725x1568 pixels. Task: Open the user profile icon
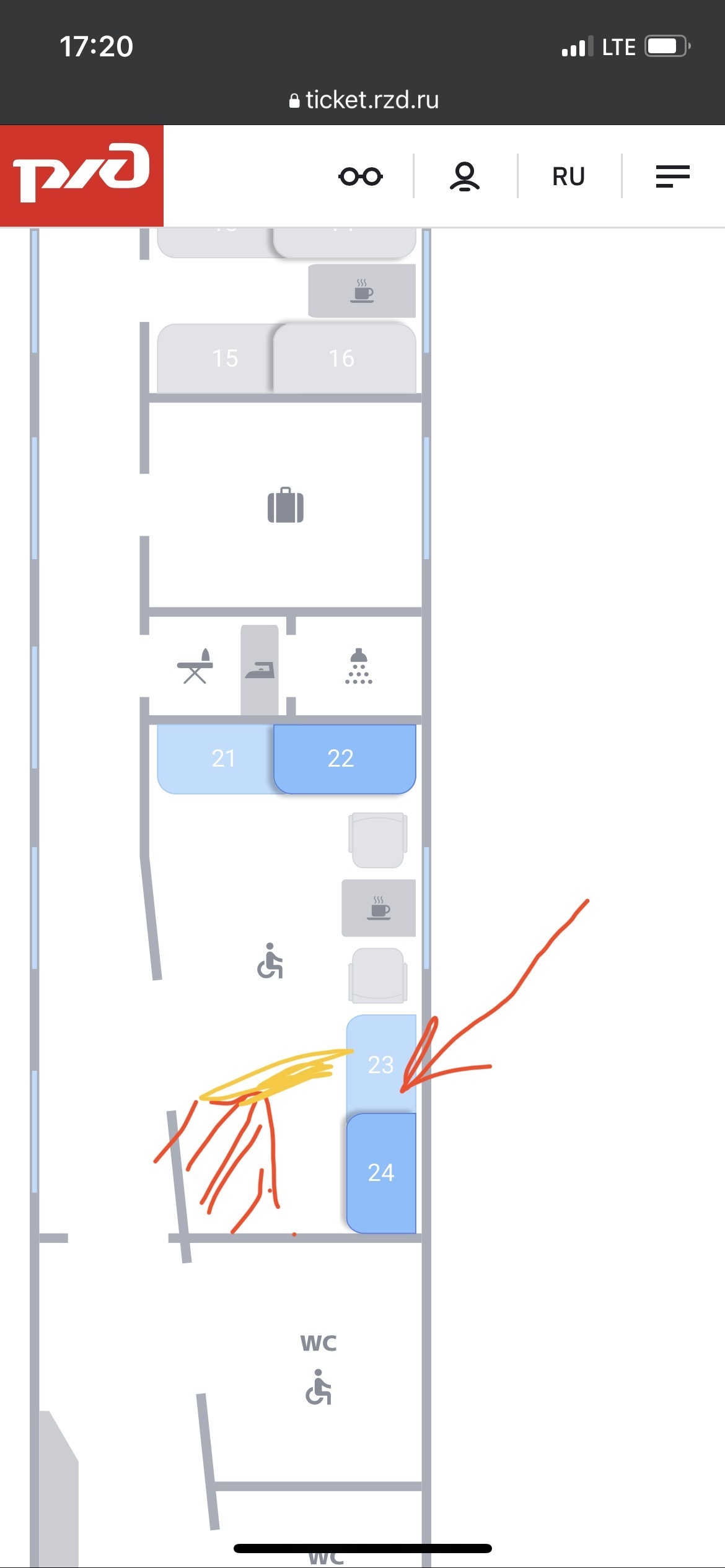click(465, 176)
